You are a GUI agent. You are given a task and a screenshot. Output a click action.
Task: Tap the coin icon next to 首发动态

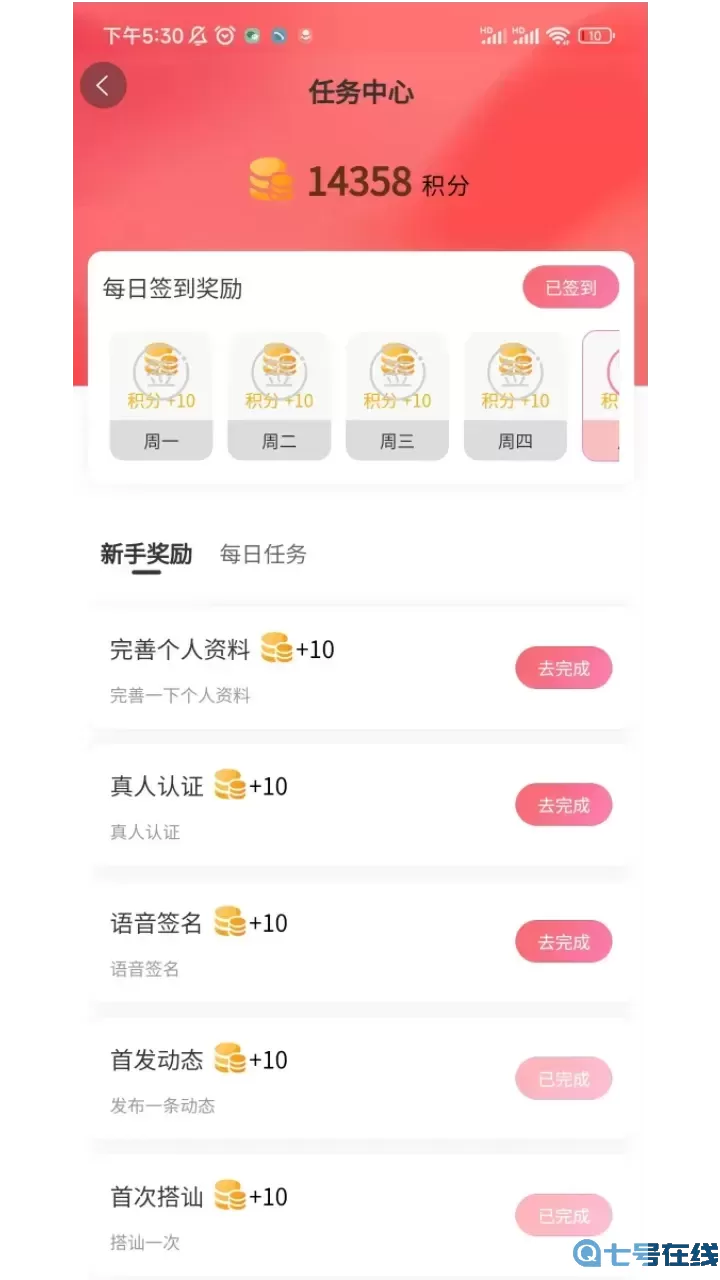(x=230, y=1058)
